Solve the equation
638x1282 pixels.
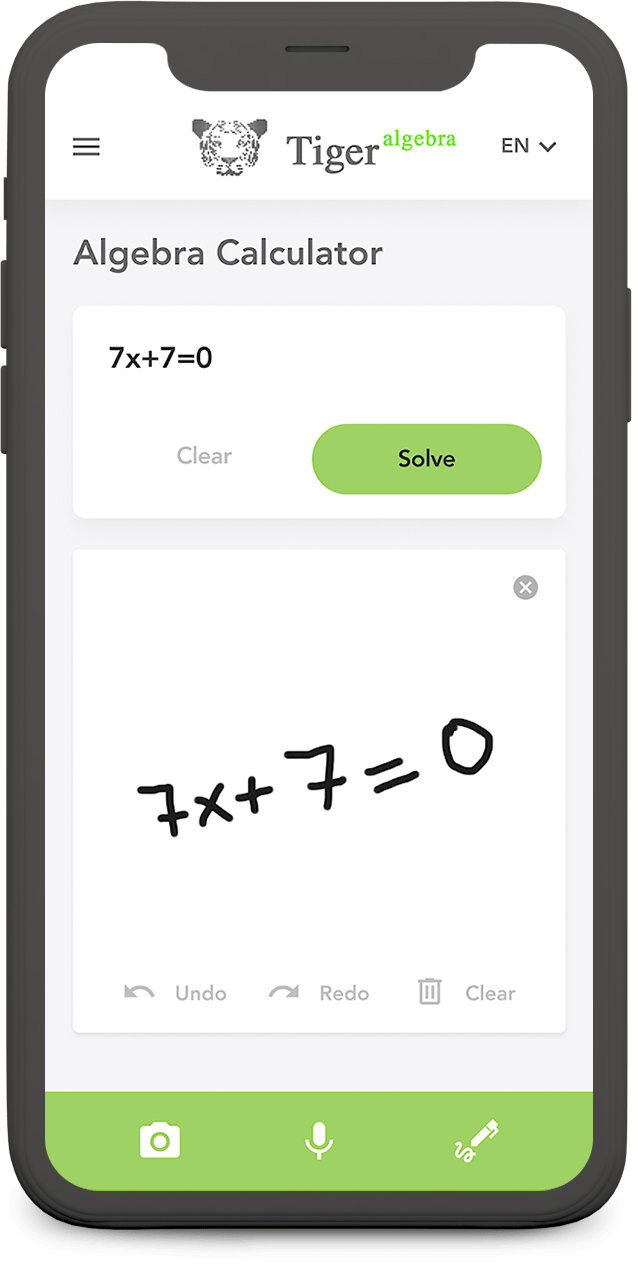(427, 459)
